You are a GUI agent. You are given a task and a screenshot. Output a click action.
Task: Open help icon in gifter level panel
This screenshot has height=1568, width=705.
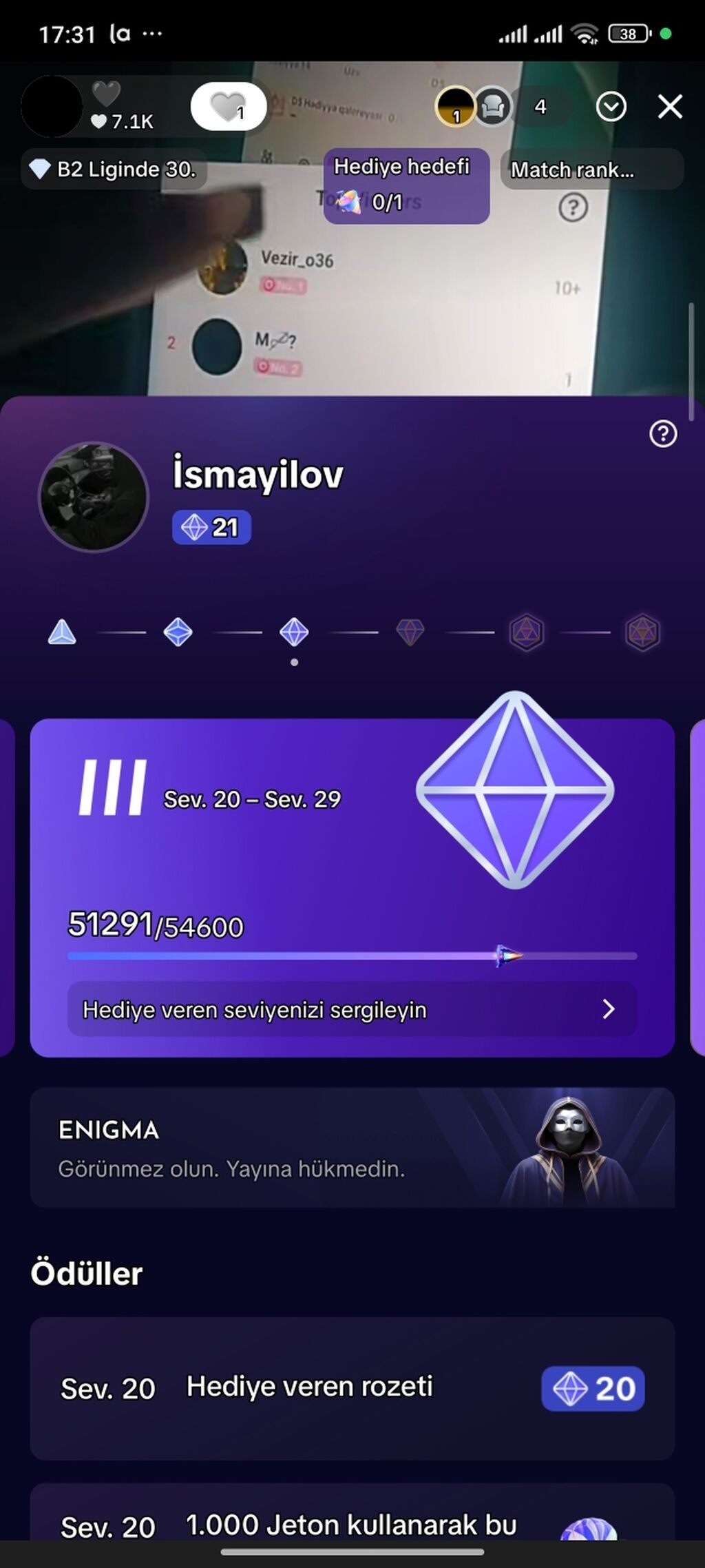click(663, 434)
